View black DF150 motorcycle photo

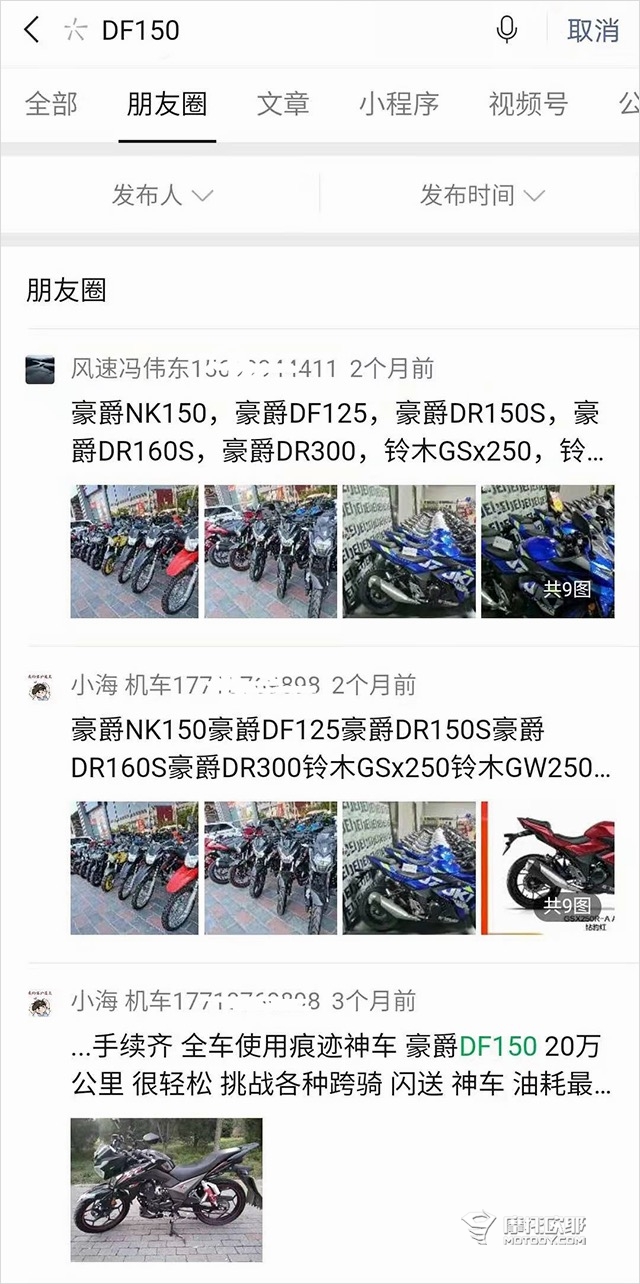pos(166,1189)
